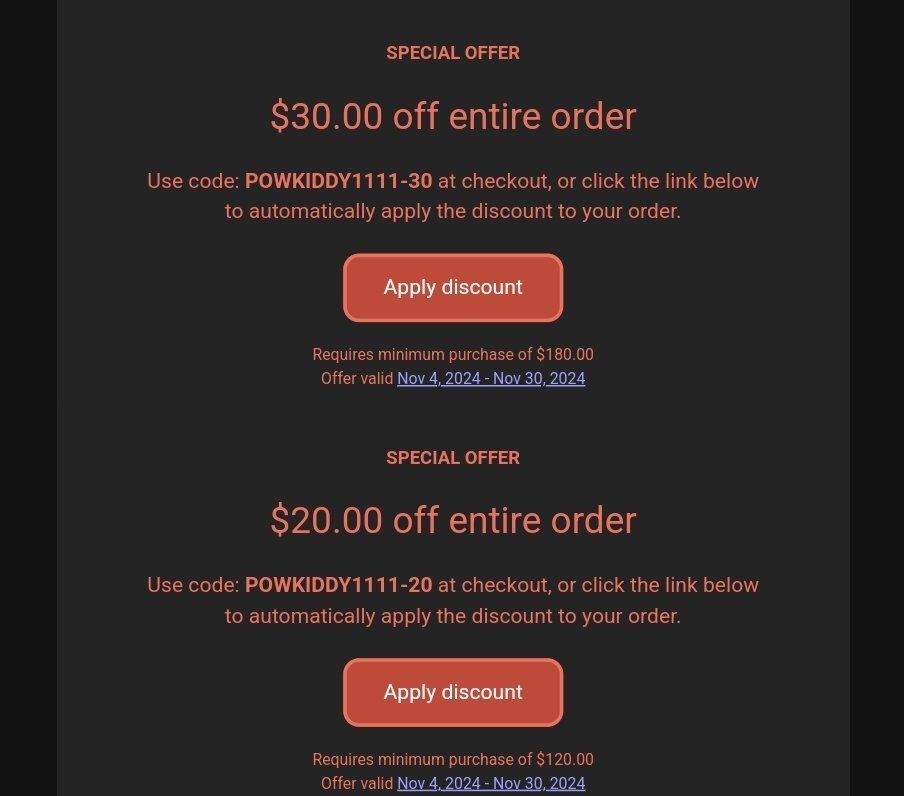Open date link under $120.00 minimum purchase
This screenshot has width=904, height=796.
coord(491,784)
